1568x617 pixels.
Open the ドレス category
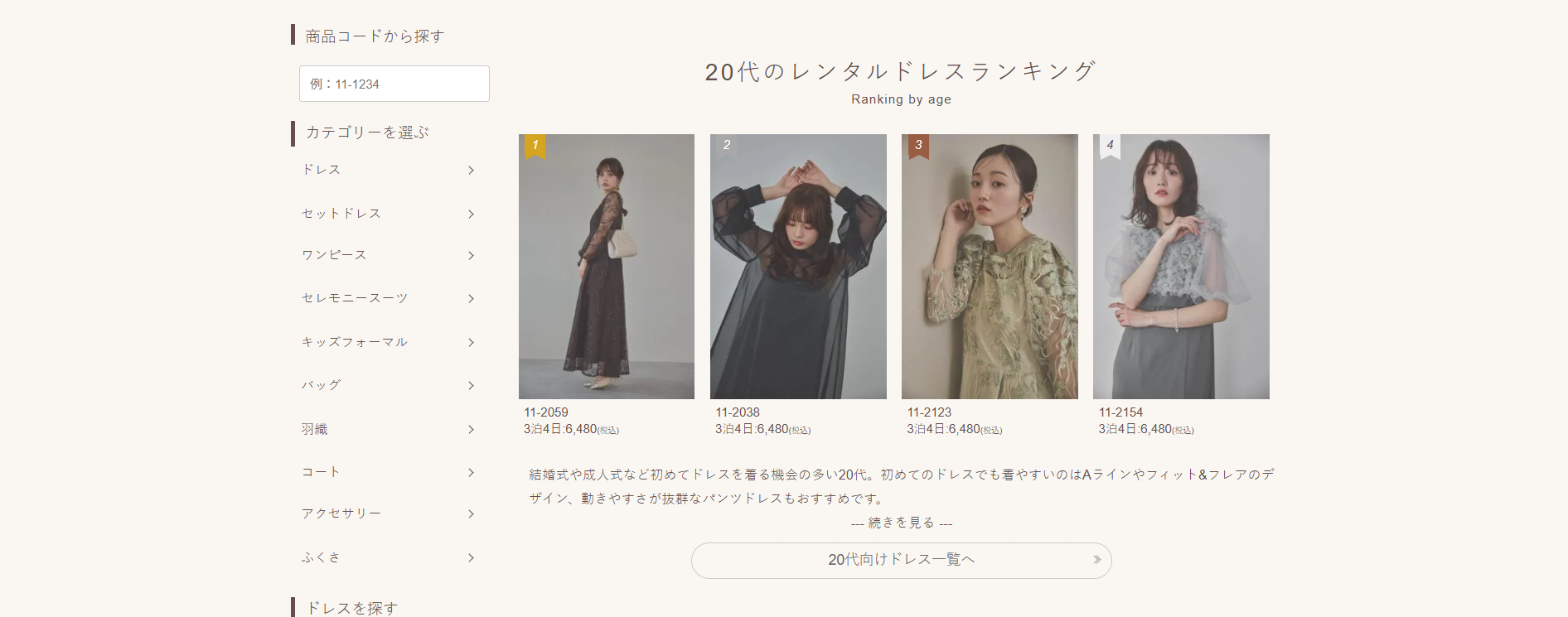pos(388,170)
